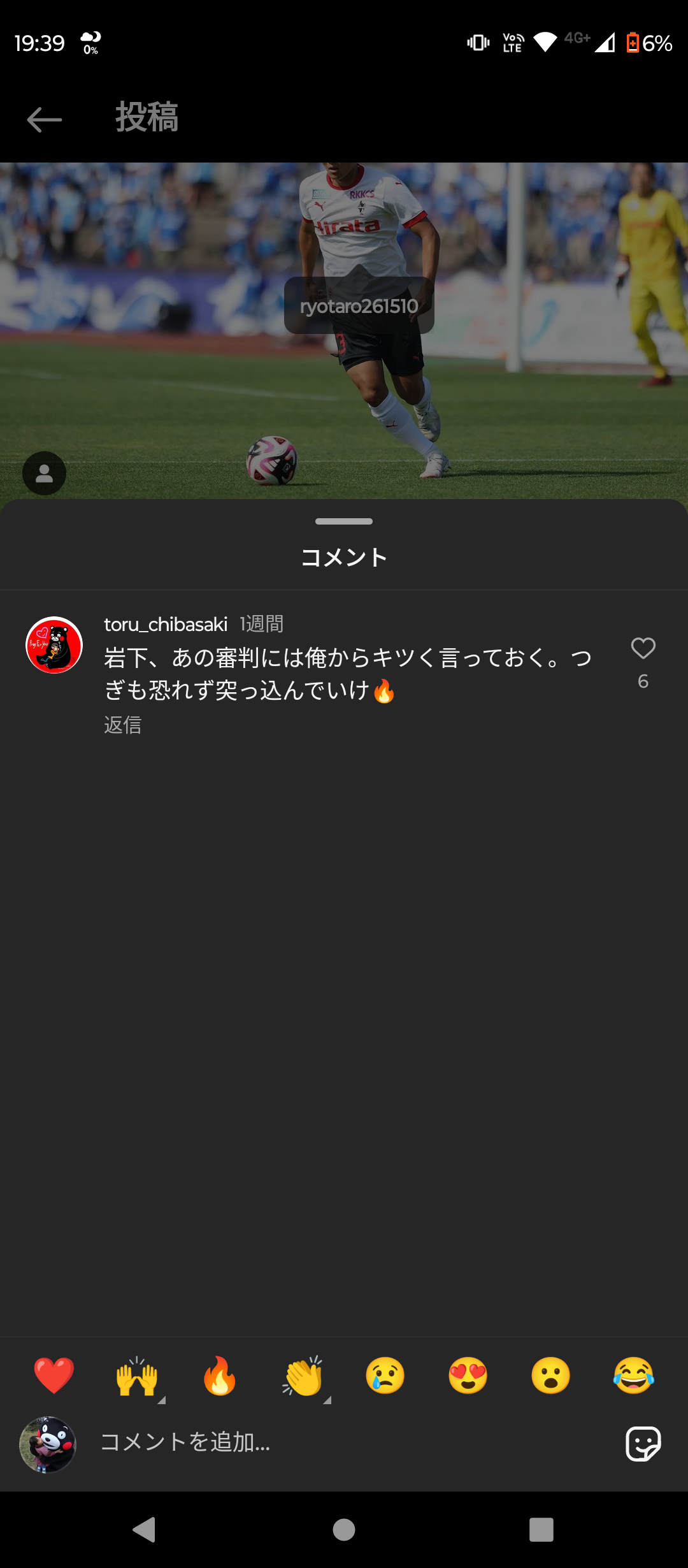Go back using the top arrow

point(45,119)
